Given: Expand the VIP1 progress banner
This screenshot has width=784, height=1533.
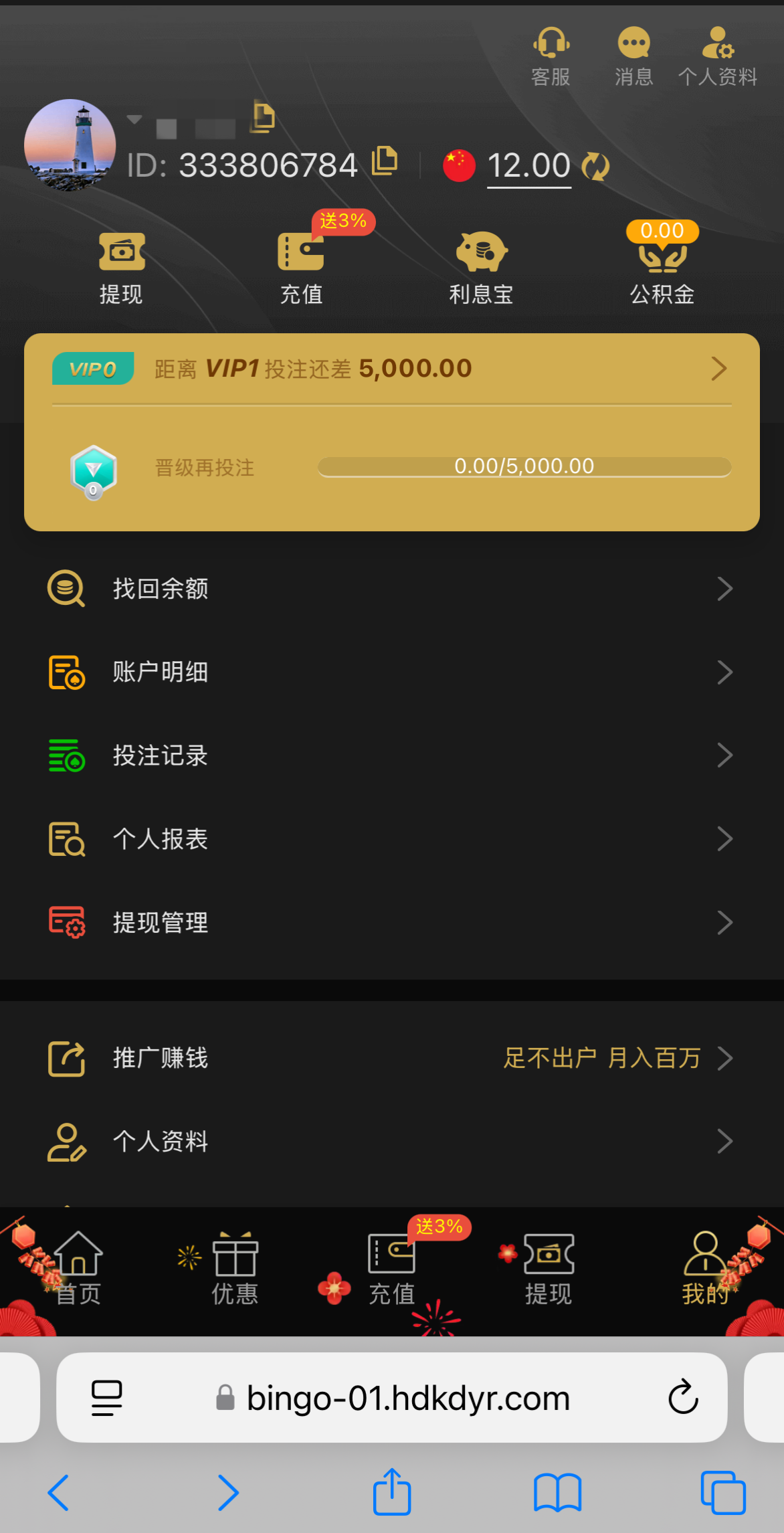Looking at the screenshot, I should pyautogui.click(x=391, y=369).
